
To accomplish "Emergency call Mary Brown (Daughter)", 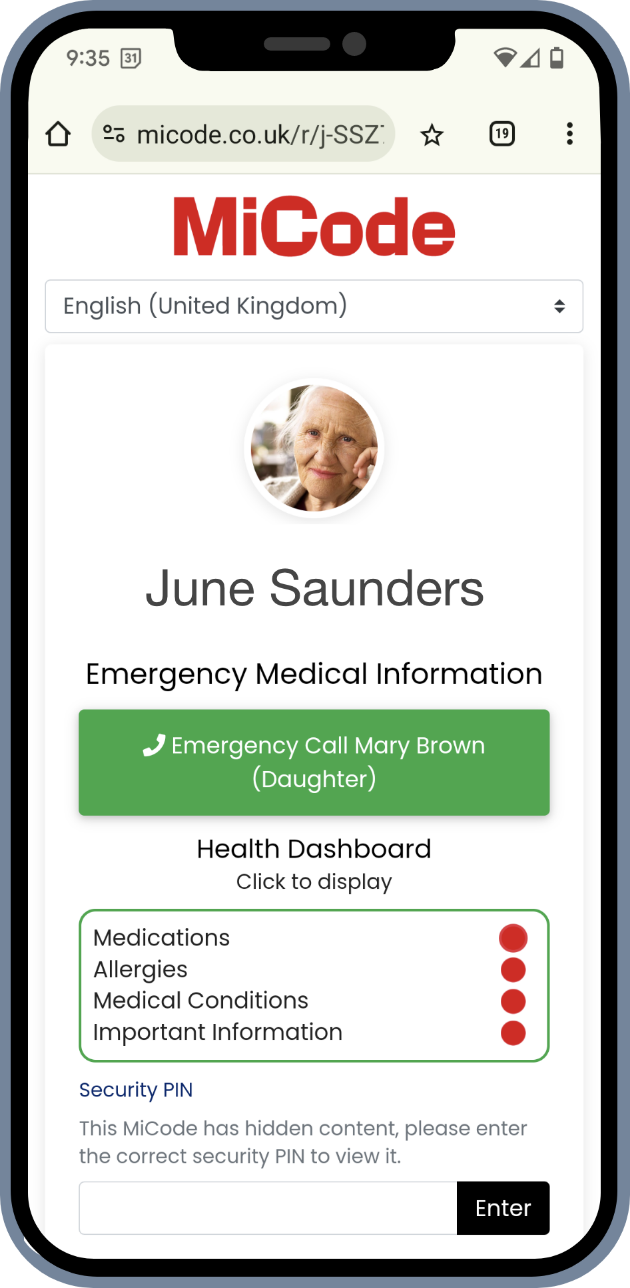I will [314, 762].
